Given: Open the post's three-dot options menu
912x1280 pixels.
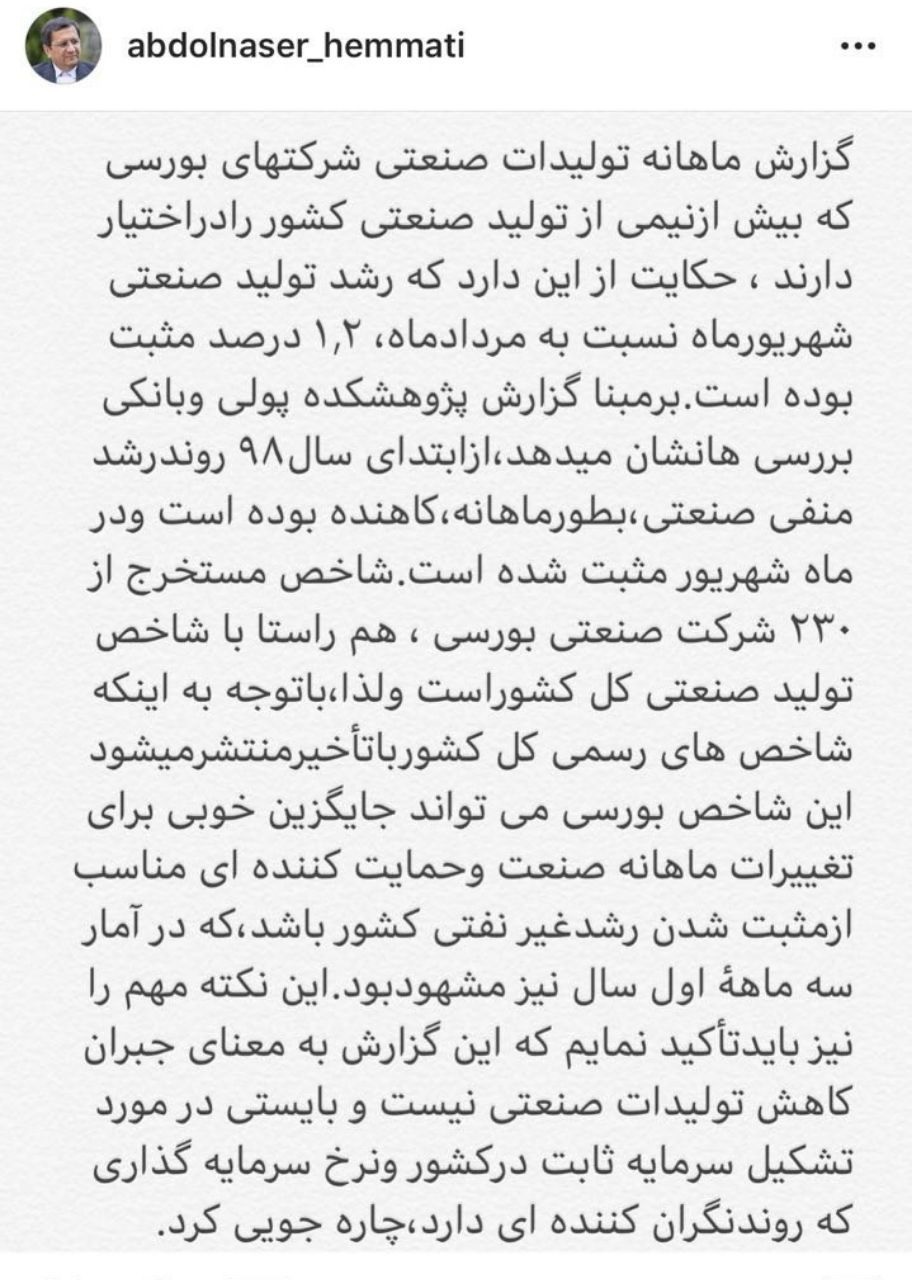Looking at the screenshot, I should pos(859,47).
